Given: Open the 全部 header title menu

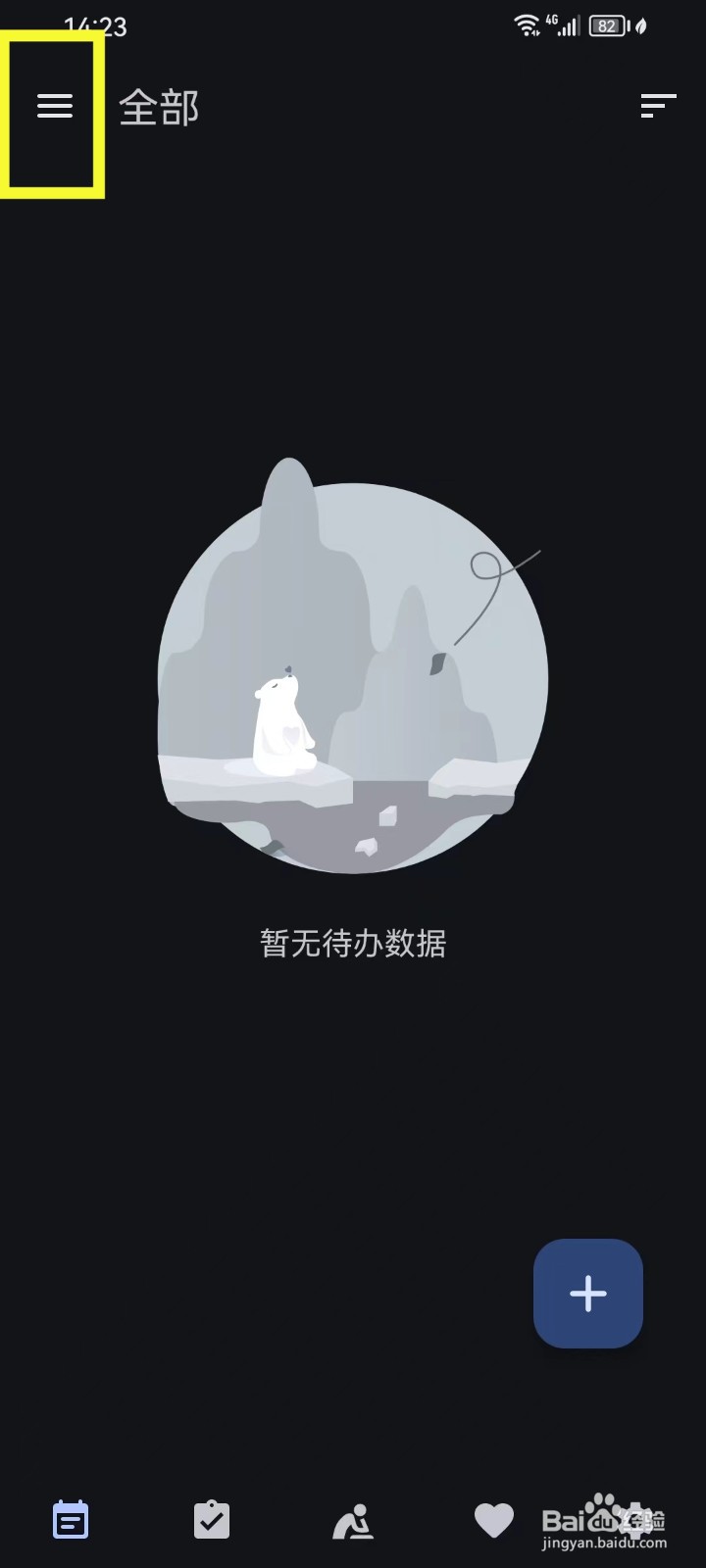Looking at the screenshot, I should 158,106.
